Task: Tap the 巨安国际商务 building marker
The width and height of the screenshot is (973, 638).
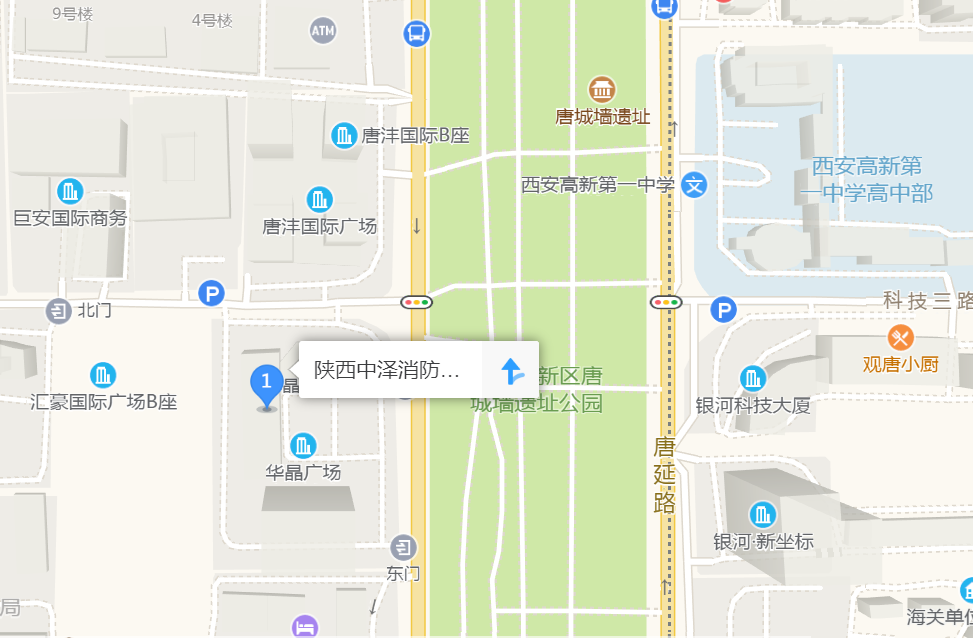Action: [70, 190]
